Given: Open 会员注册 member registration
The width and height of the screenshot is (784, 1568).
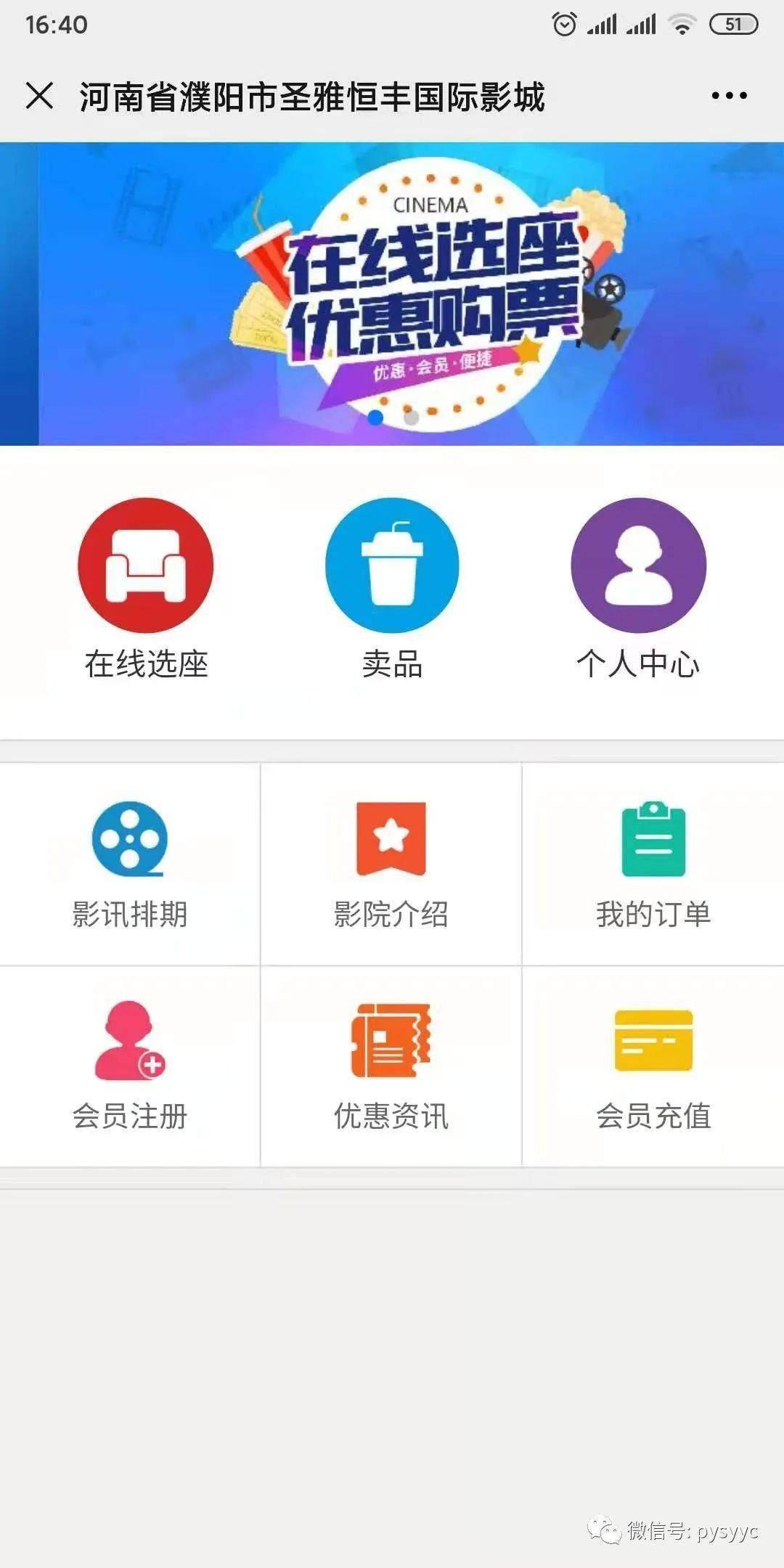Looking at the screenshot, I should 130,1066.
